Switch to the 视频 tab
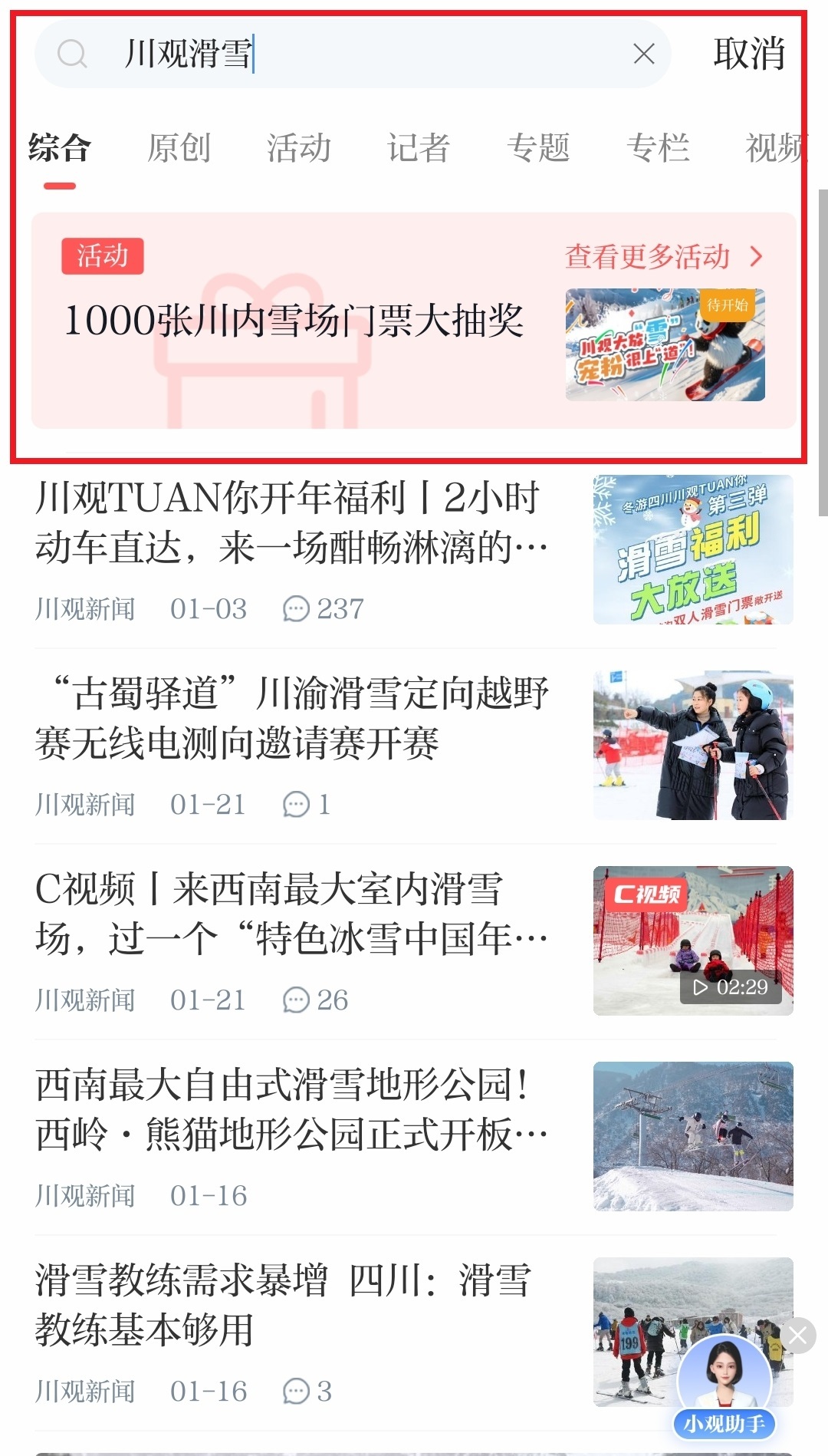This screenshot has width=828, height=1456. [x=776, y=147]
